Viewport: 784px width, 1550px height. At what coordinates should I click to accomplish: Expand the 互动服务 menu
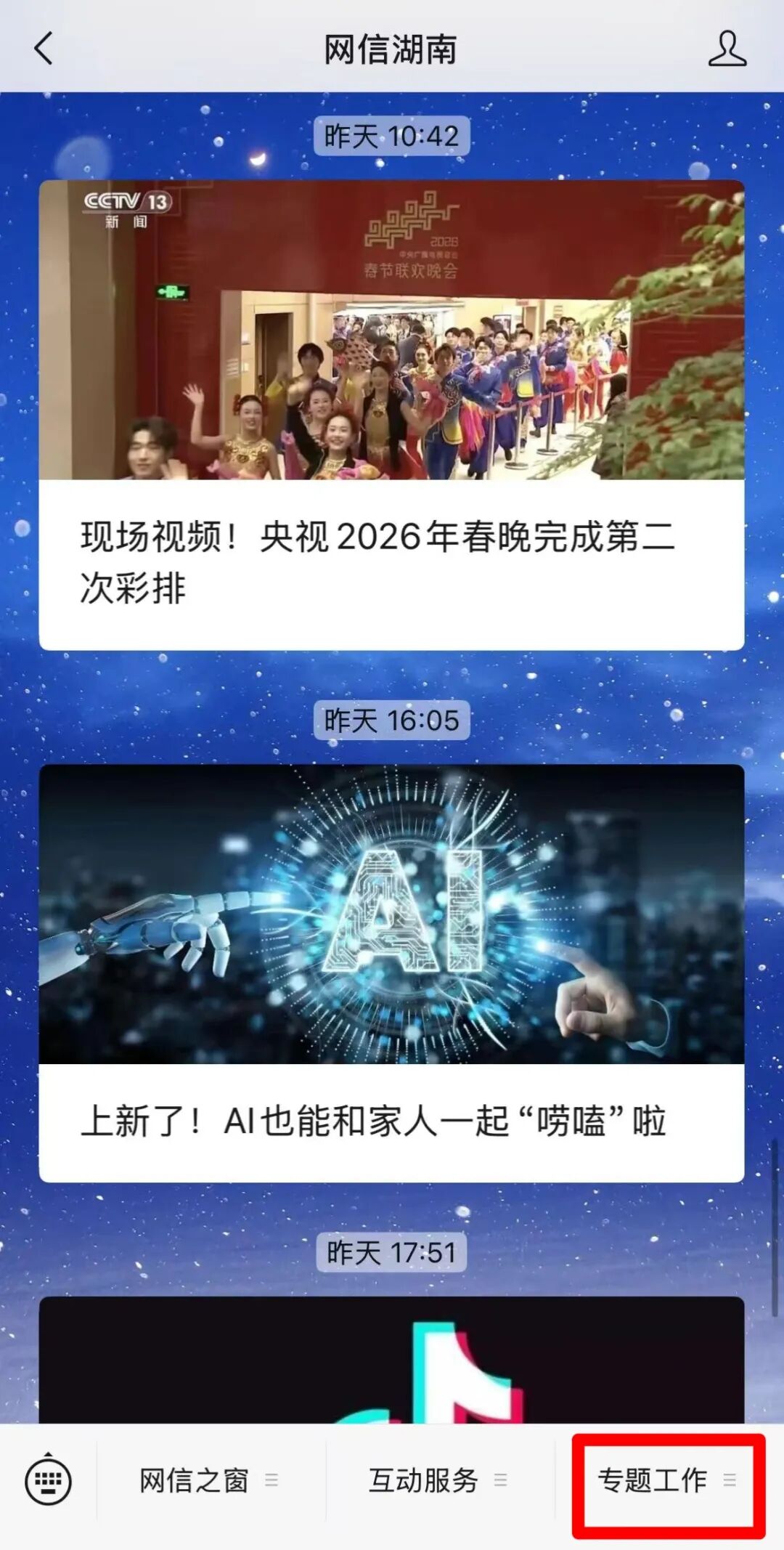point(438,1481)
